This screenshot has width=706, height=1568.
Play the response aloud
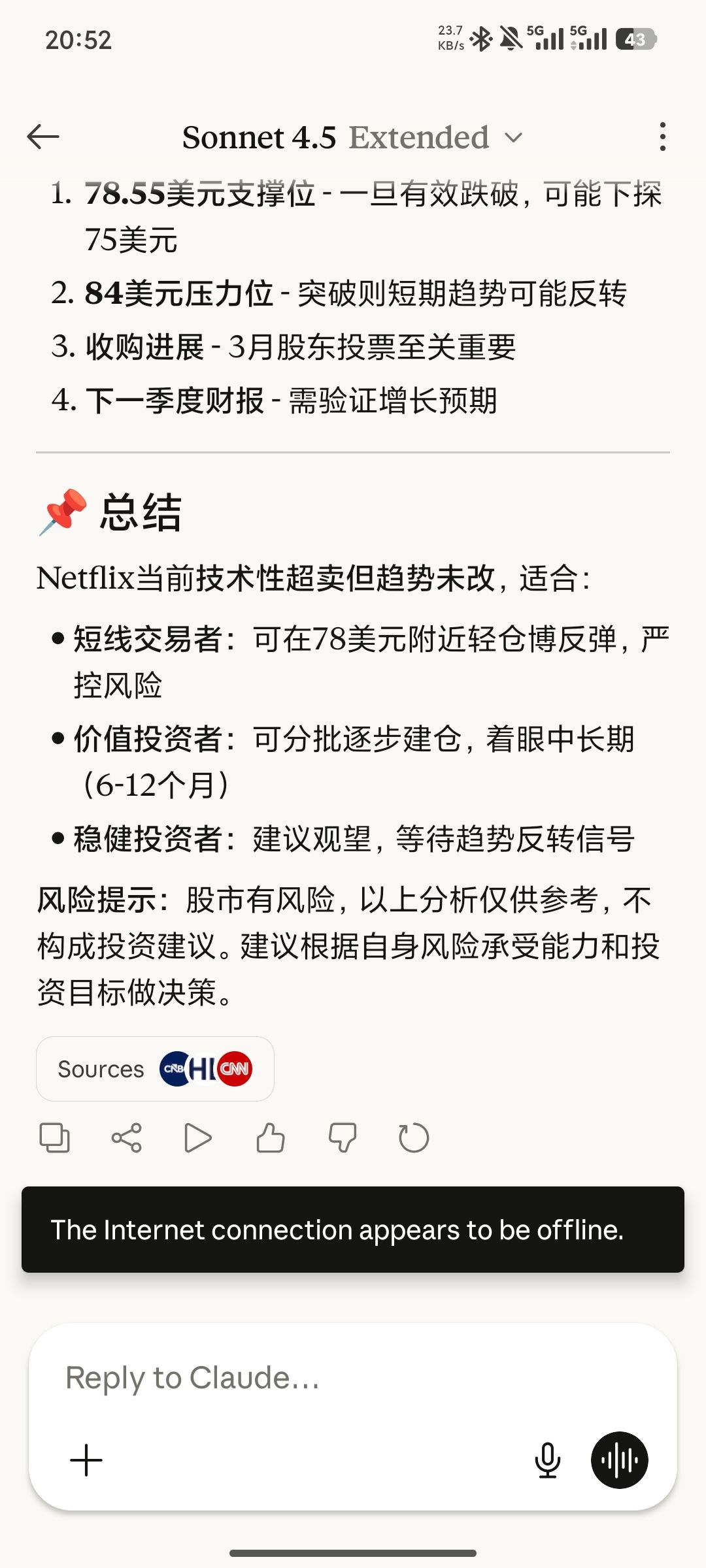click(198, 1138)
